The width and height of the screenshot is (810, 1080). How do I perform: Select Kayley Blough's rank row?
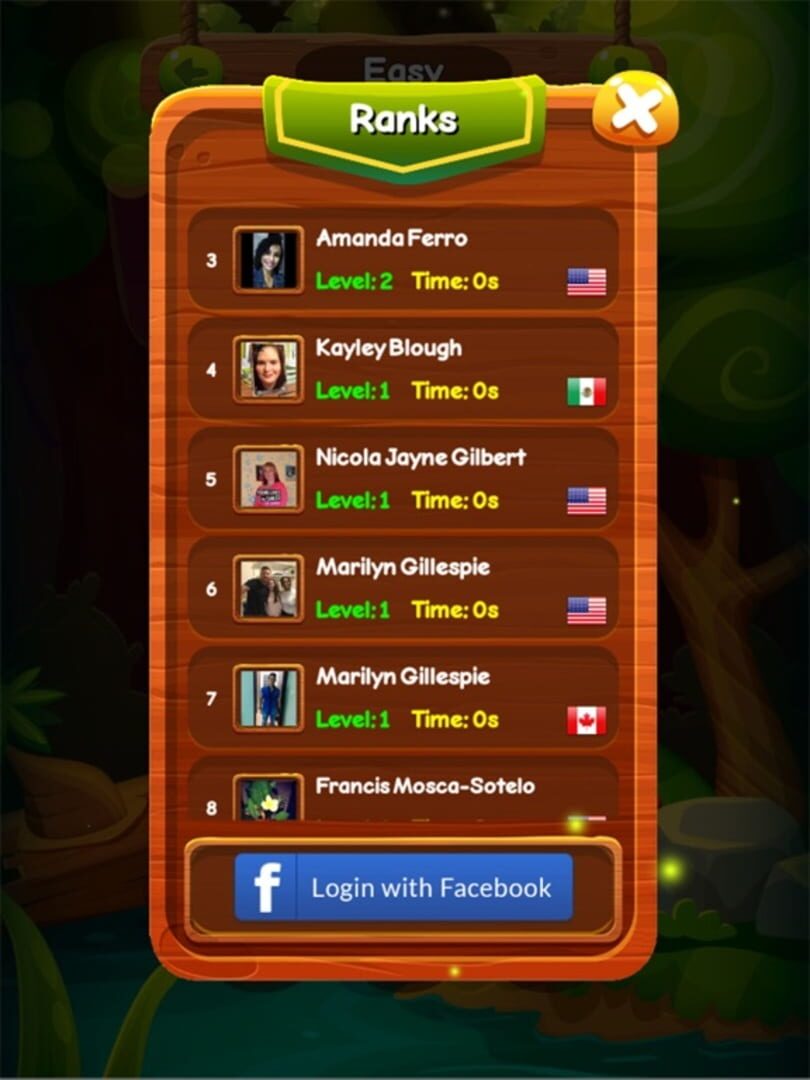(403, 369)
